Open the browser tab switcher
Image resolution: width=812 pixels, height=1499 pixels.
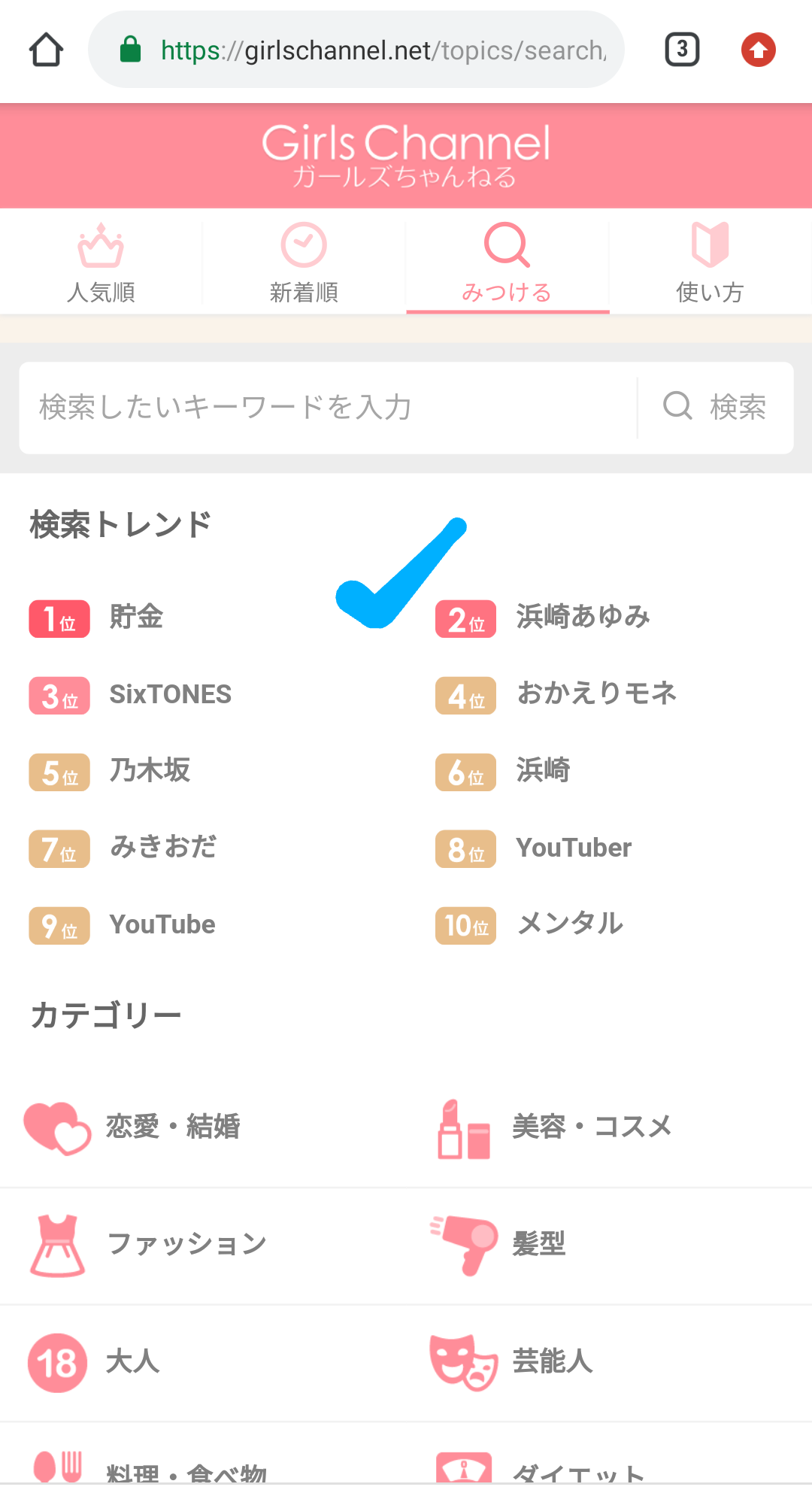click(x=682, y=50)
